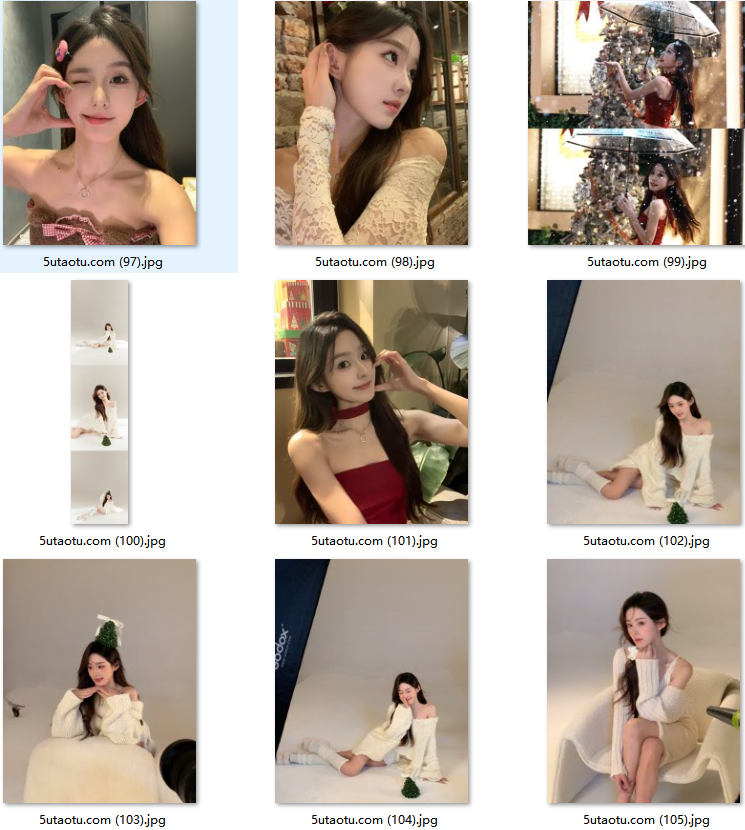Open image 5utaotu.com (104).jpg
The width and height of the screenshot is (745, 830).
click(x=371, y=681)
